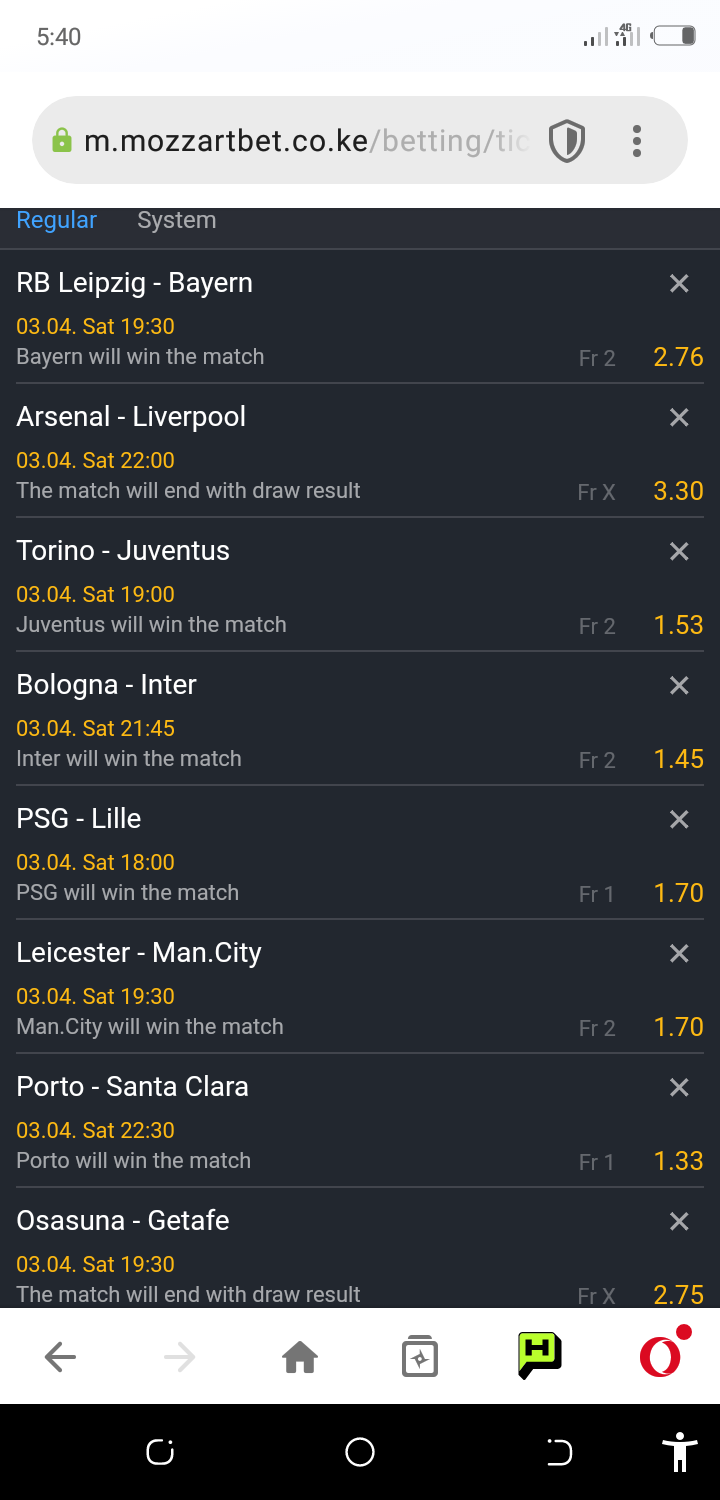Switch to the System tab
The width and height of the screenshot is (720, 1500).
pyautogui.click(x=176, y=220)
